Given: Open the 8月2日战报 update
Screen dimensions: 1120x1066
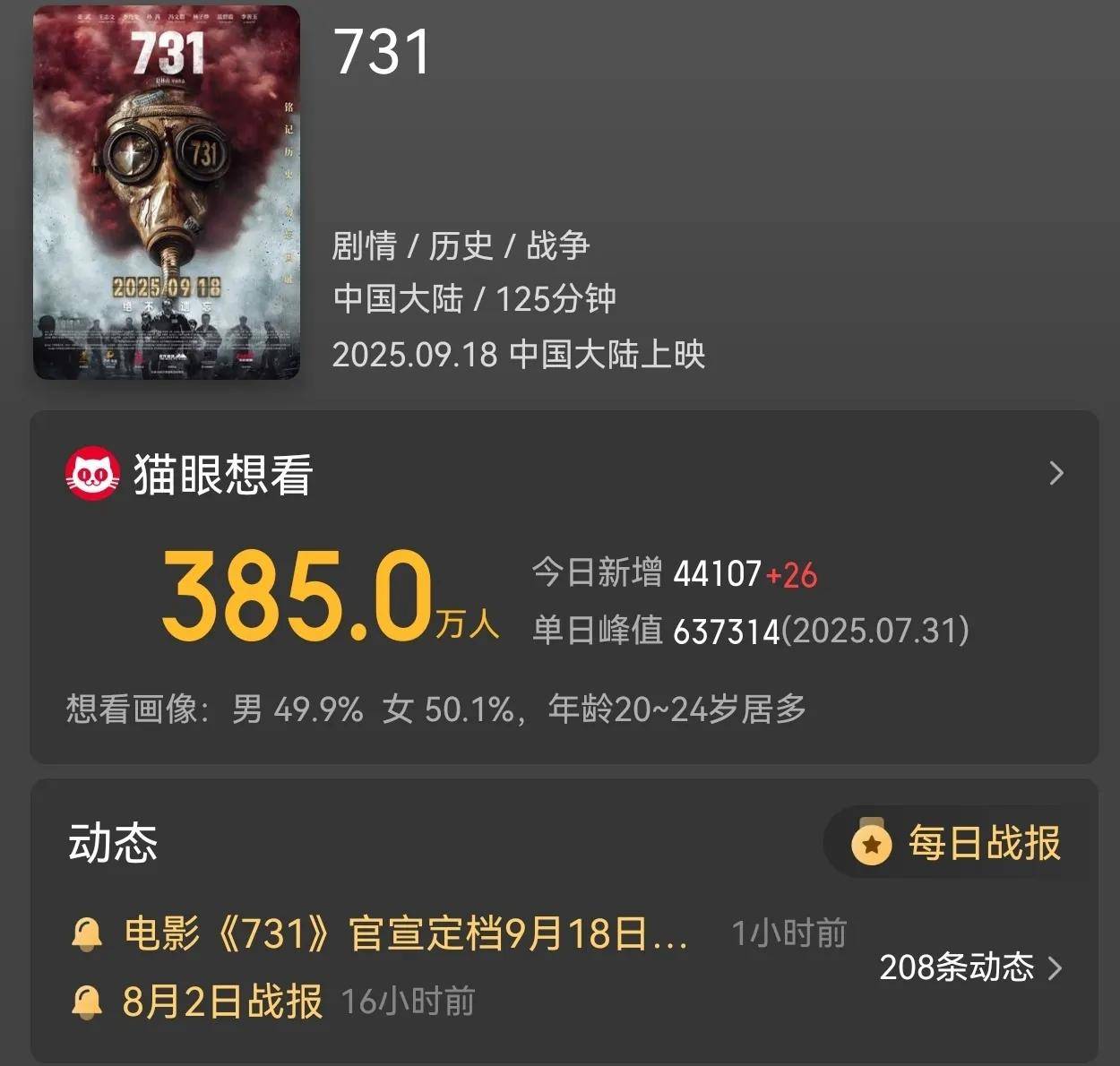Looking at the screenshot, I should point(221,1001).
